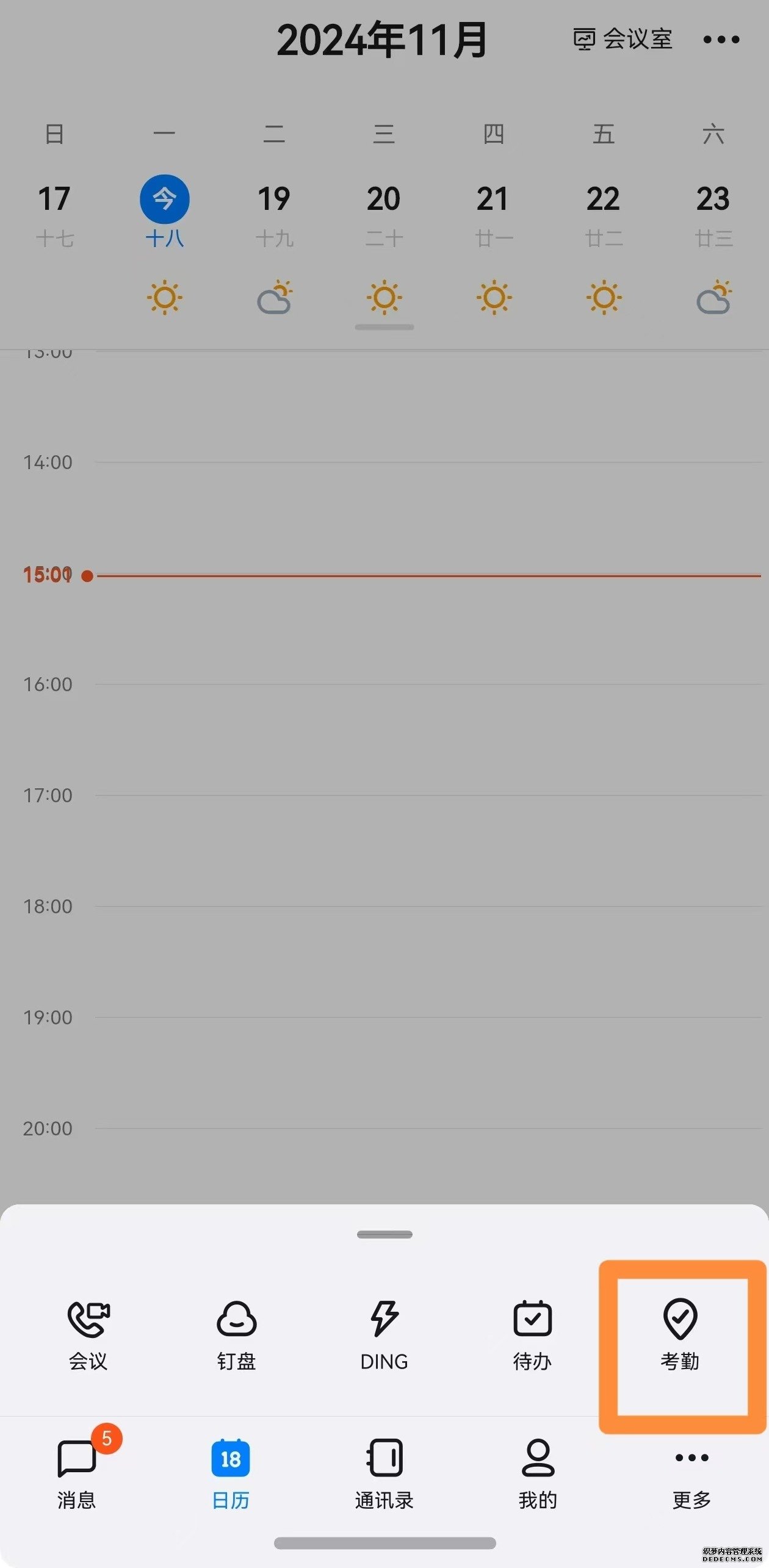Screen dimensions: 769x1568
Task: Select date 22 in the week row
Action: pyautogui.click(x=604, y=215)
